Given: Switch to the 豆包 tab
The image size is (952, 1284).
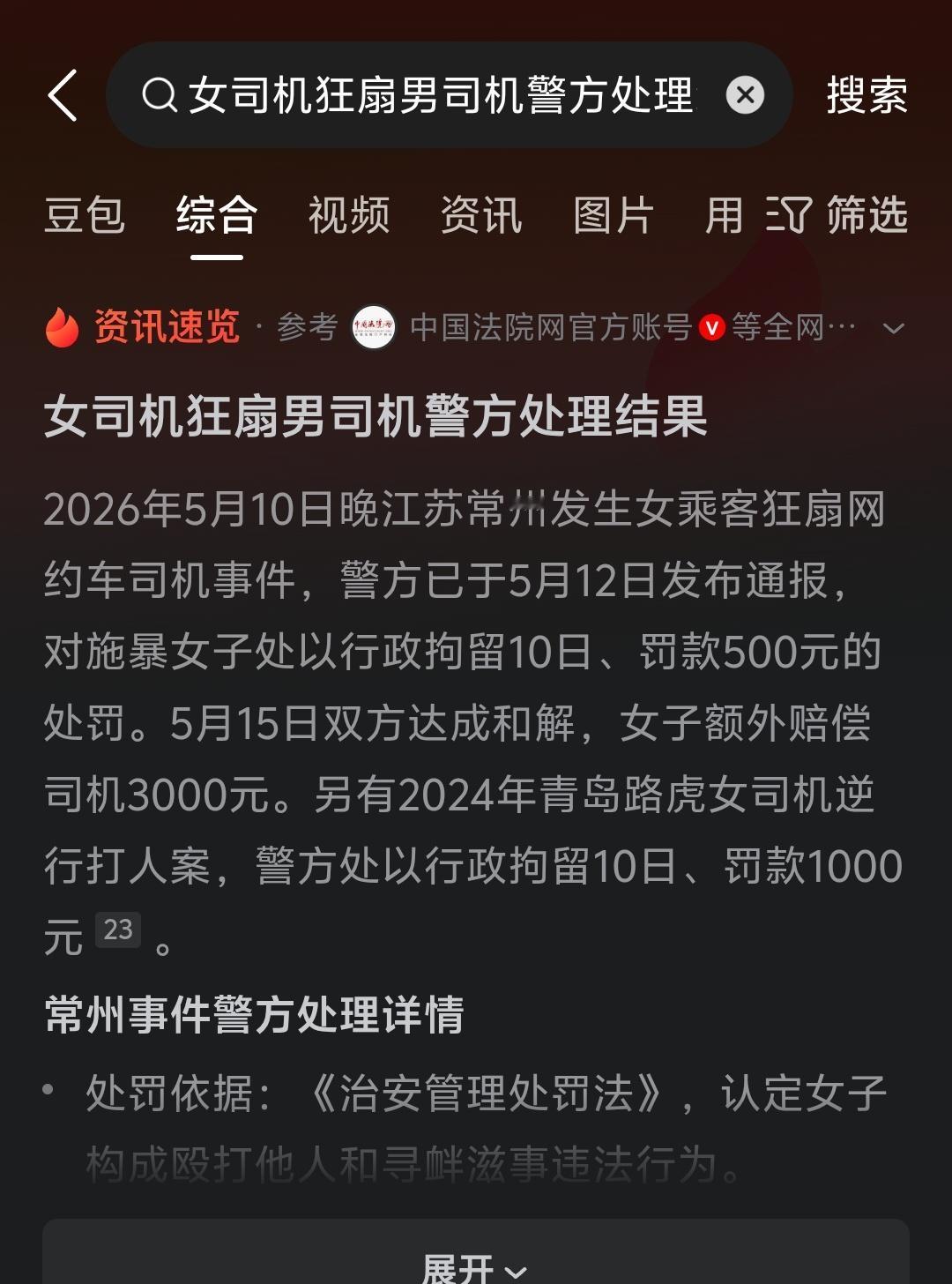Looking at the screenshot, I should point(85,215).
